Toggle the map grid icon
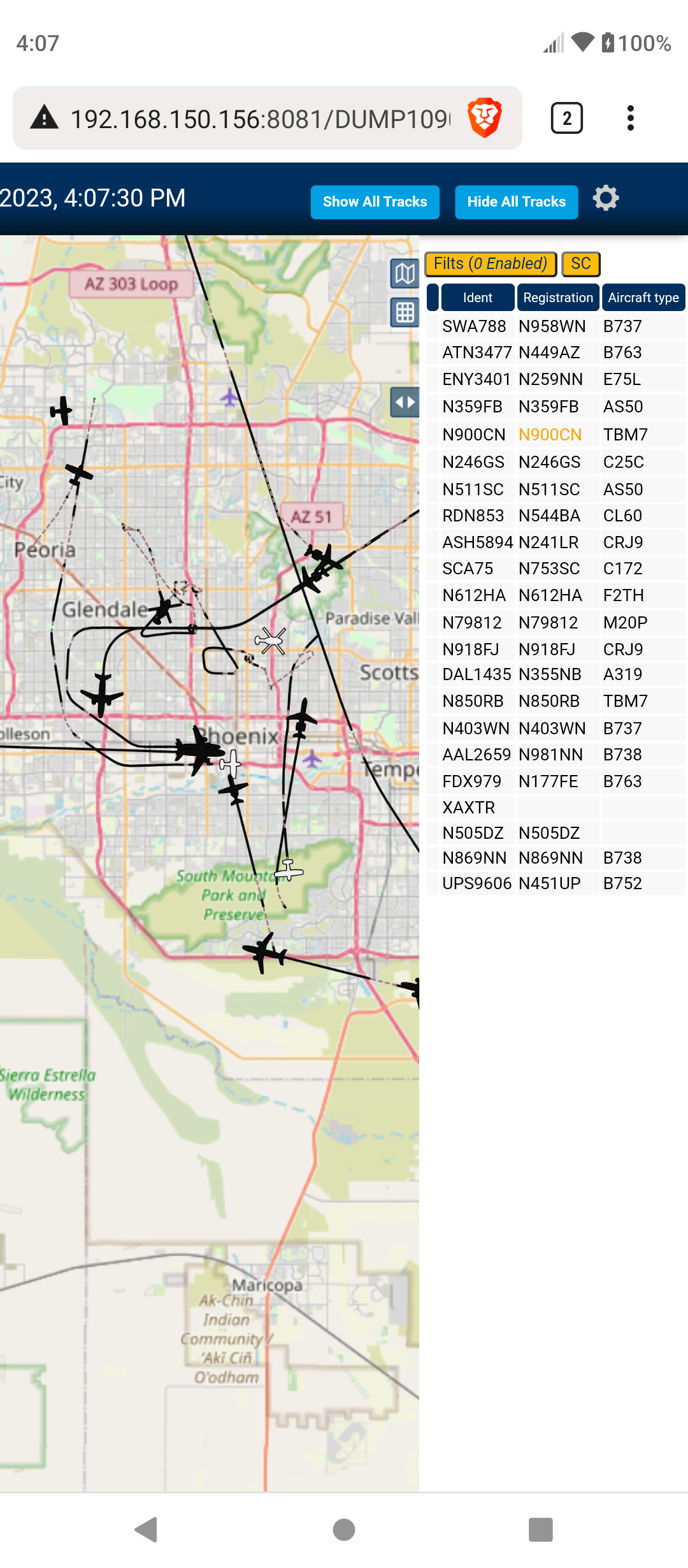Image resolution: width=688 pixels, height=1568 pixels. point(405,312)
